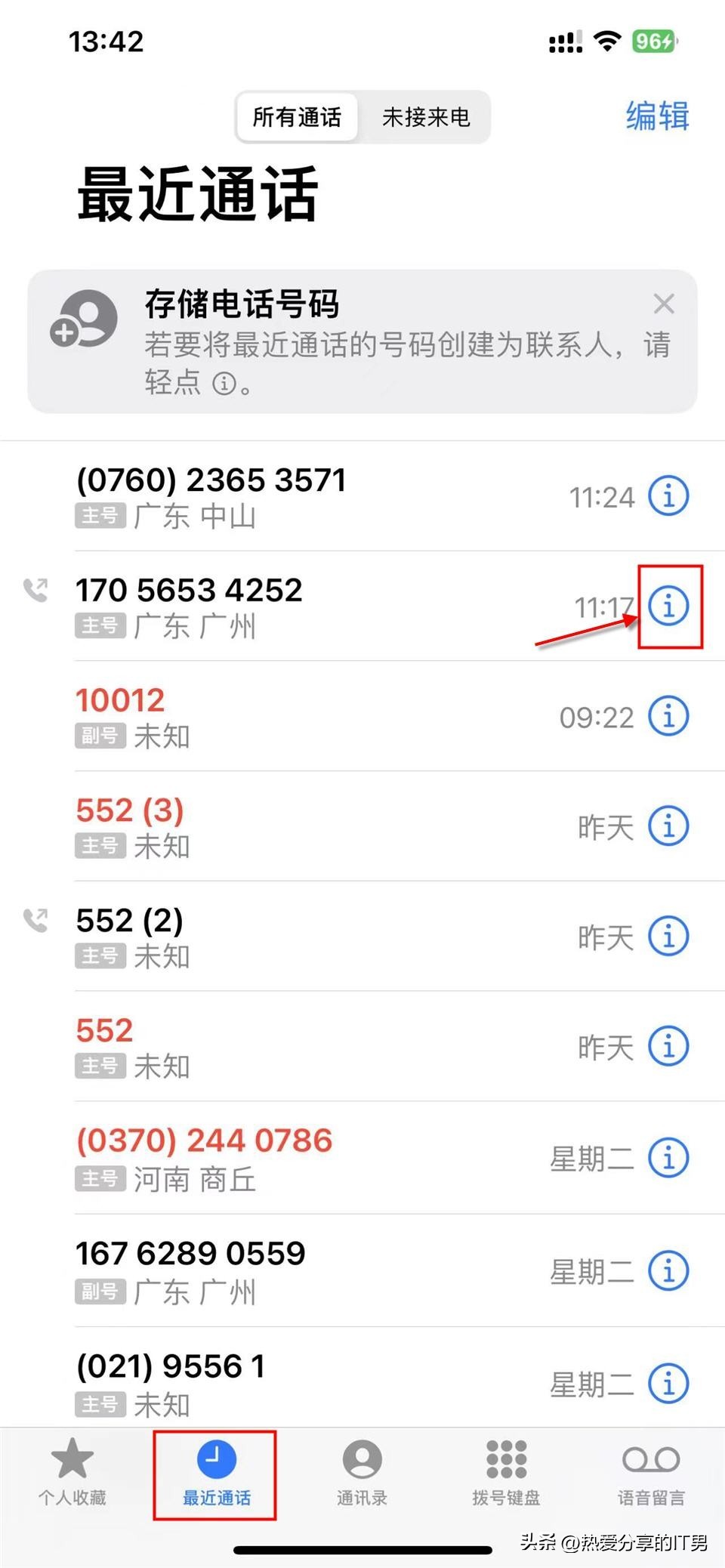This screenshot has width=725, height=1568.
Task: Open info for (0760) 2365 3571
Action: [668, 496]
